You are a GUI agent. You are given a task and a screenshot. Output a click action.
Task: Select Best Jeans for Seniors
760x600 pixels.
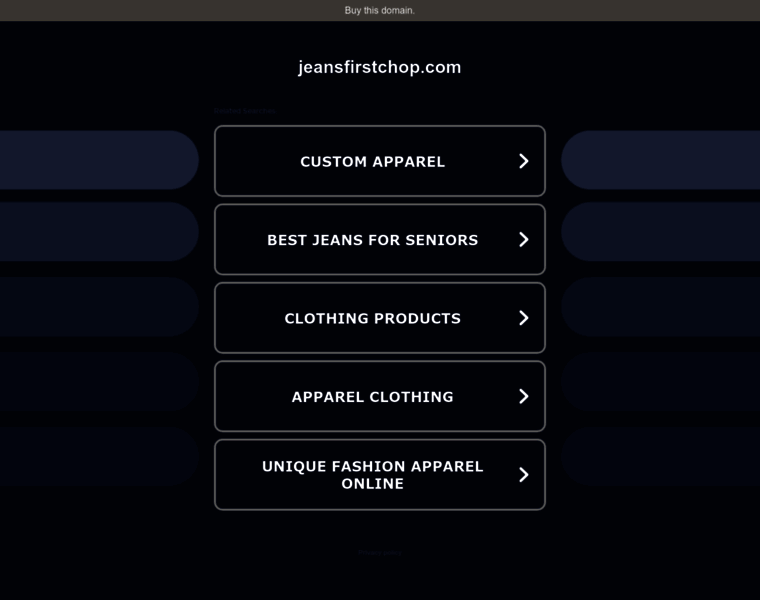pyautogui.click(x=379, y=240)
